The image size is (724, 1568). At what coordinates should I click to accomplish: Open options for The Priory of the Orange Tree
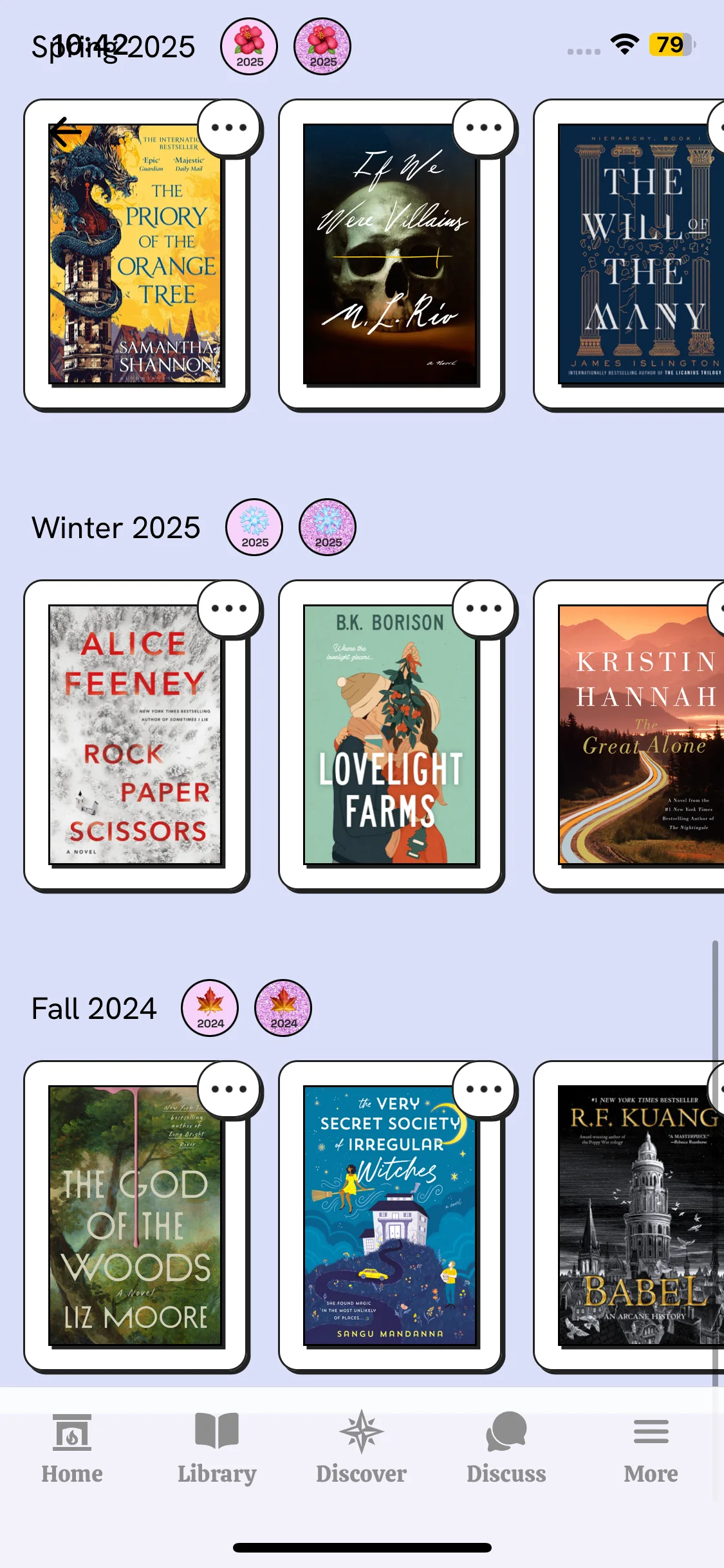click(x=229, y=127)
